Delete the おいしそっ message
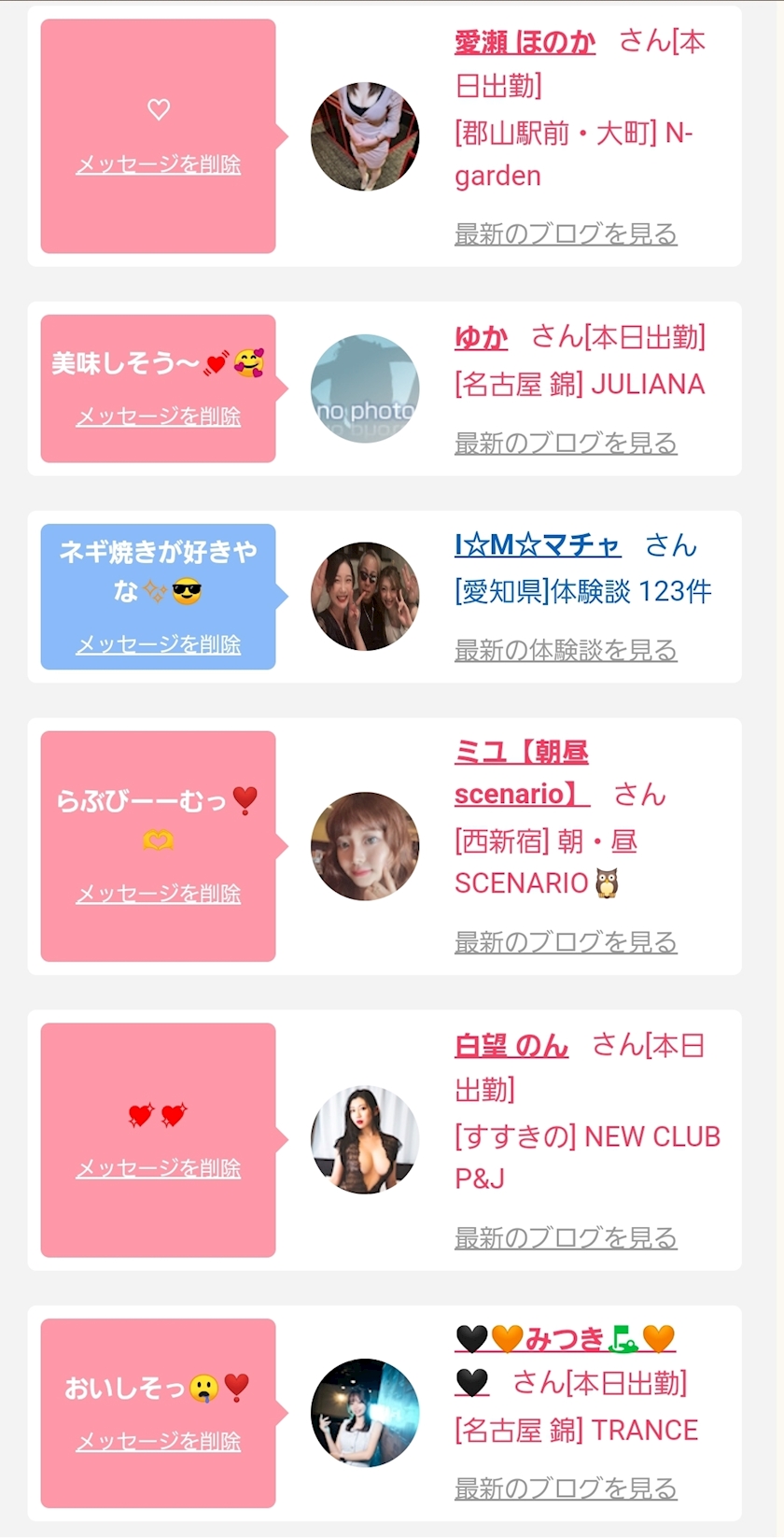Image resolution: width=784 pixels, height=1538 pixels. click(x=158, y=1442)
